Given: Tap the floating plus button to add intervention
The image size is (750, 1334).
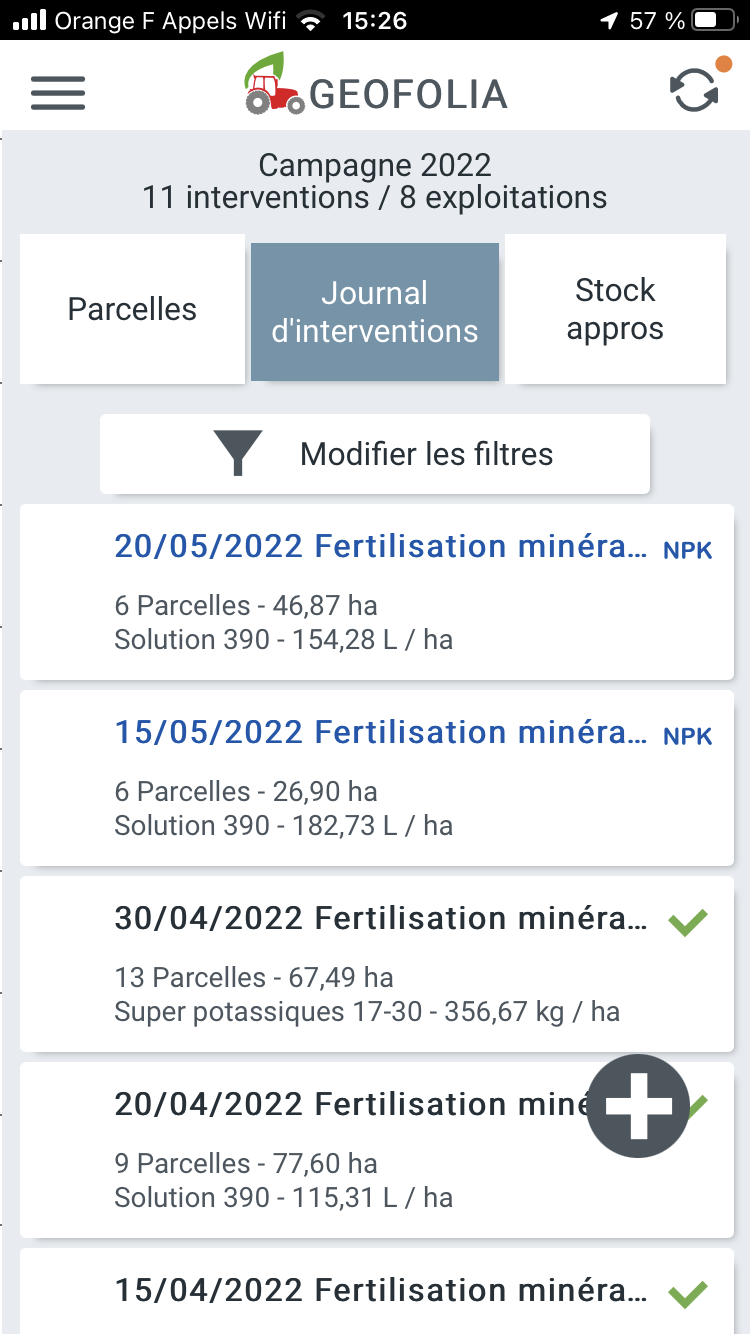Looking at the screenshot, I should tap(638, 1106).
